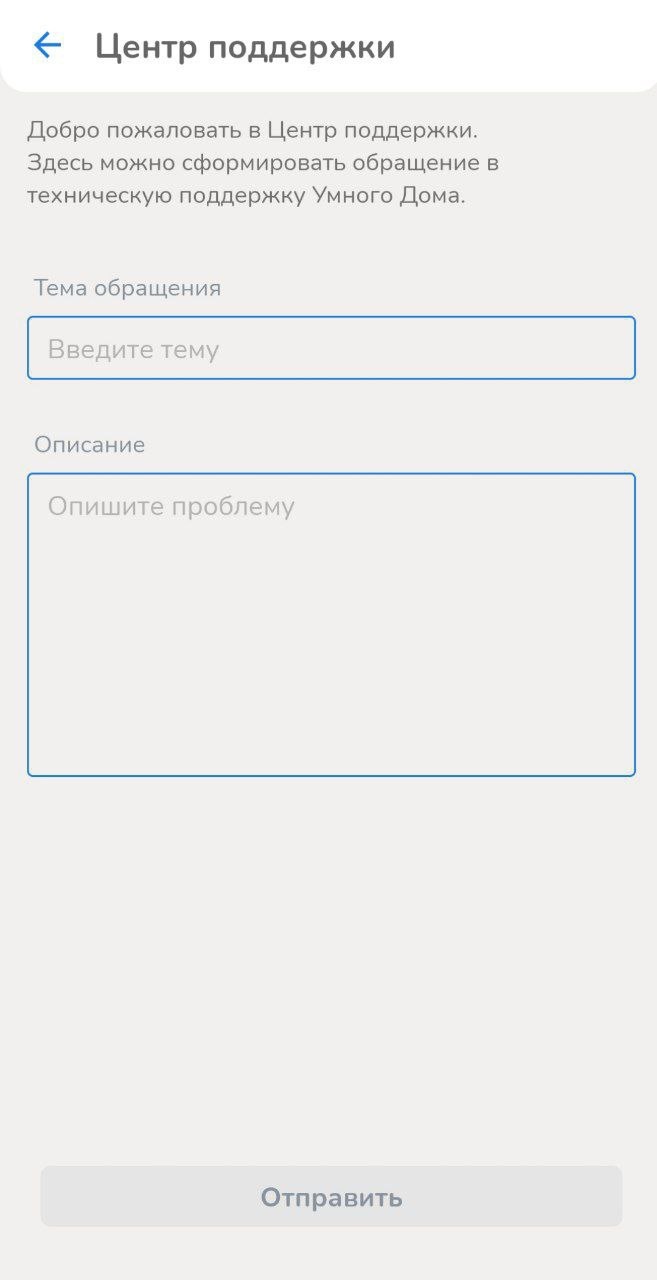Tap the Опишите проблему description box
657x1280 pixels.
click(331, 625)
